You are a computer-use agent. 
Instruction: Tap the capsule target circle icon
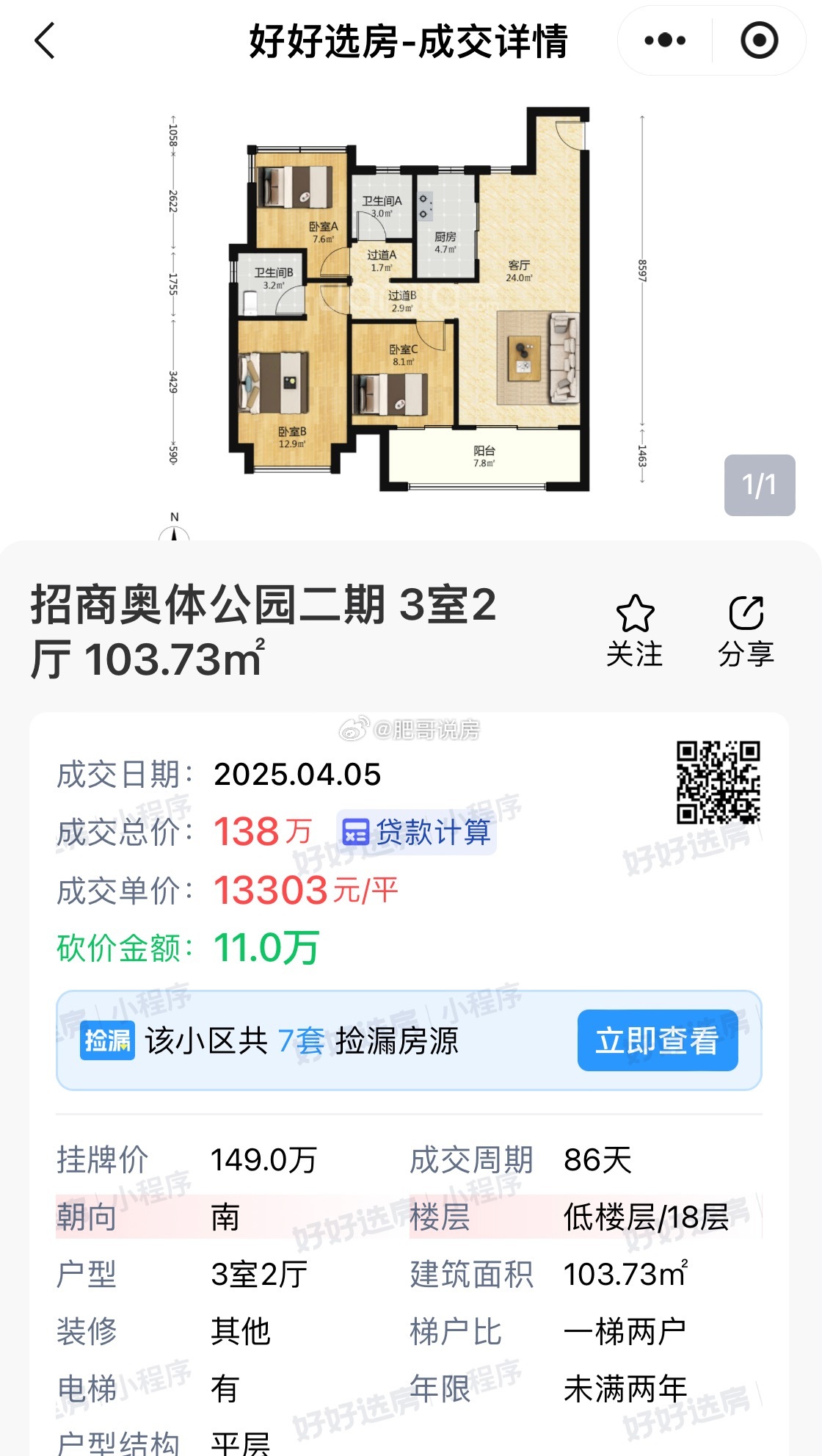click(x=760, y=40)
